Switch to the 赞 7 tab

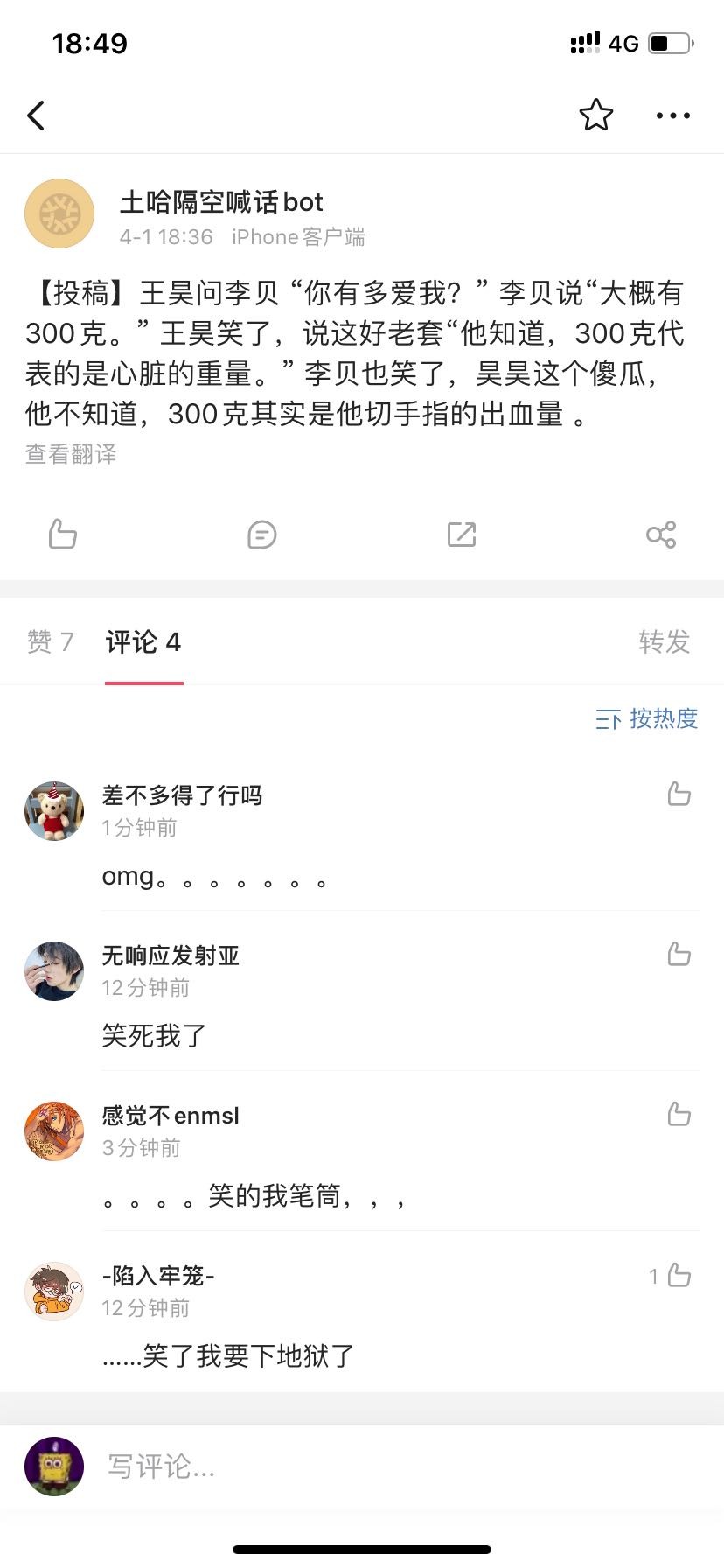[x=50, y=642]
